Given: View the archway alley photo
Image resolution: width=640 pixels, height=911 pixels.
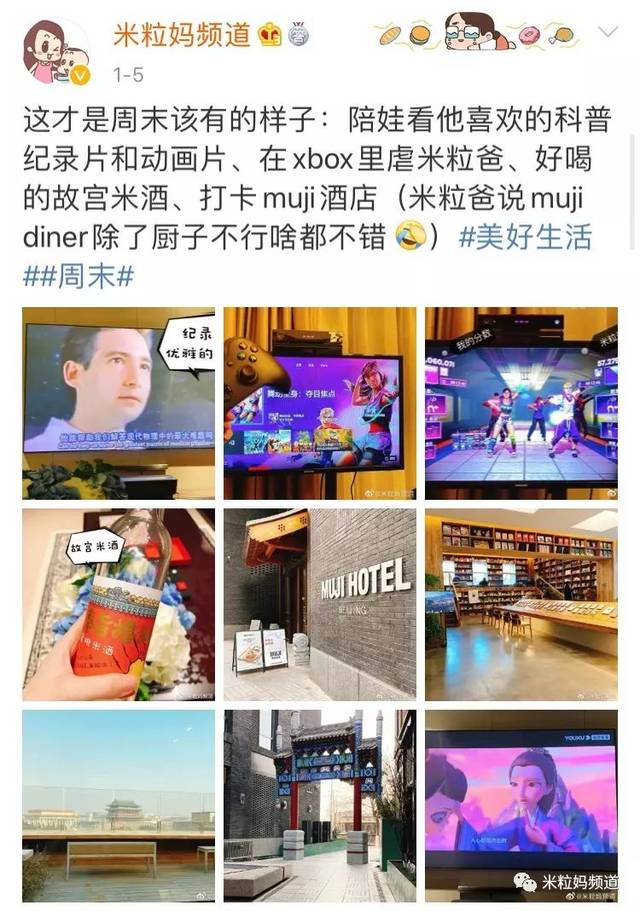Looking at the screenshot, I should [319, 805].
